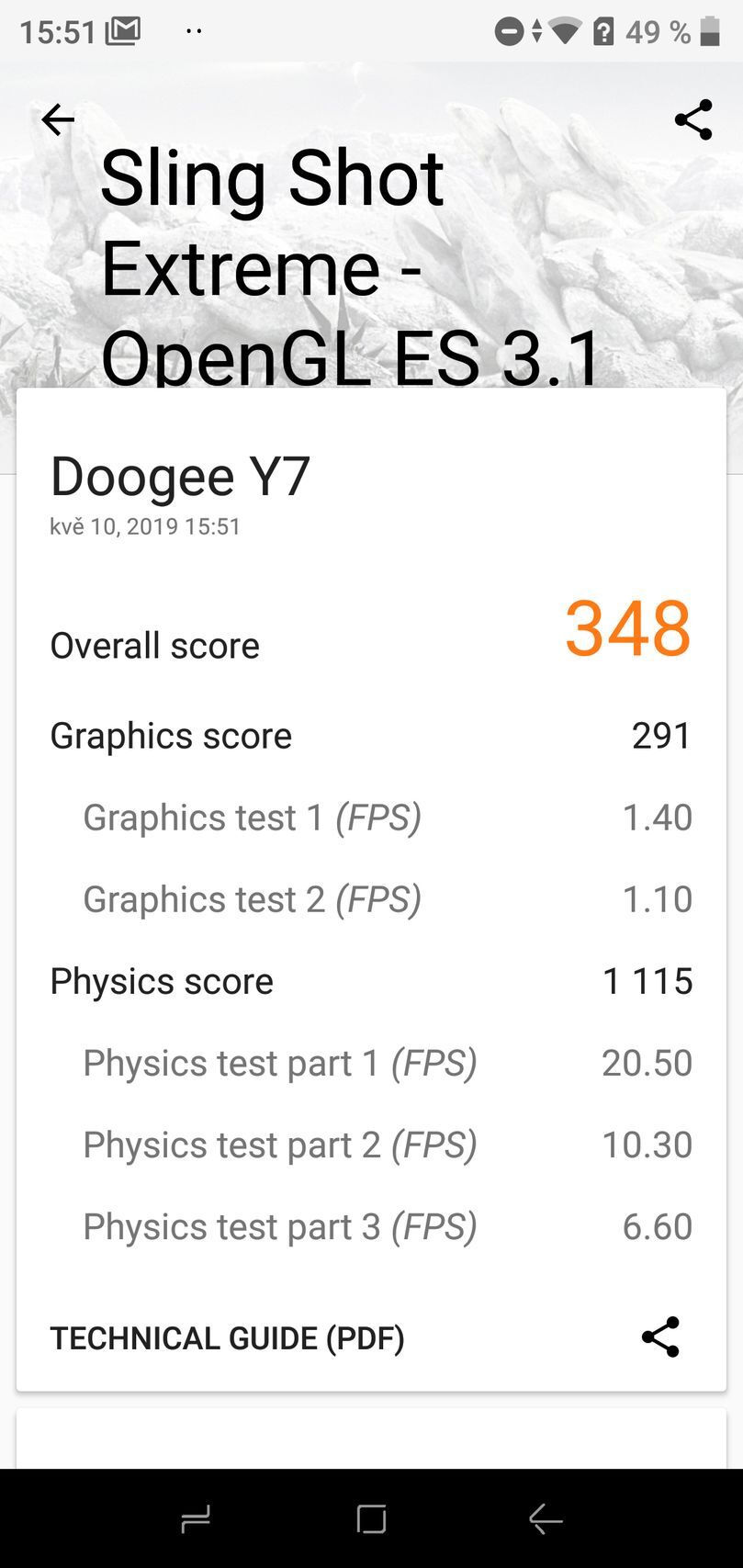The image size is (743, 1568).
Task: Tap the vibrate mode indicator in status bar
Action: click(535, 30)
